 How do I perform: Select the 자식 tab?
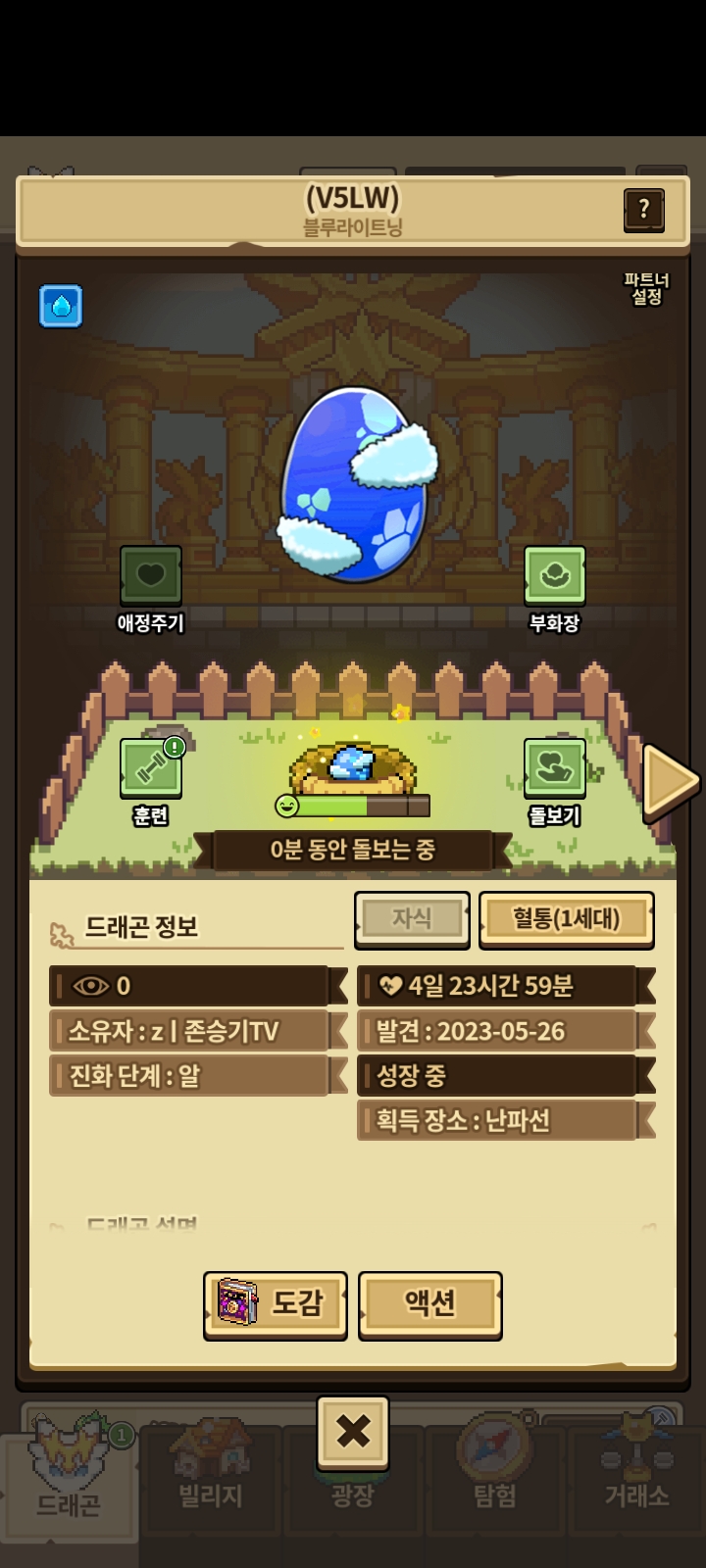pyautogui.click(x=412, y=918)
